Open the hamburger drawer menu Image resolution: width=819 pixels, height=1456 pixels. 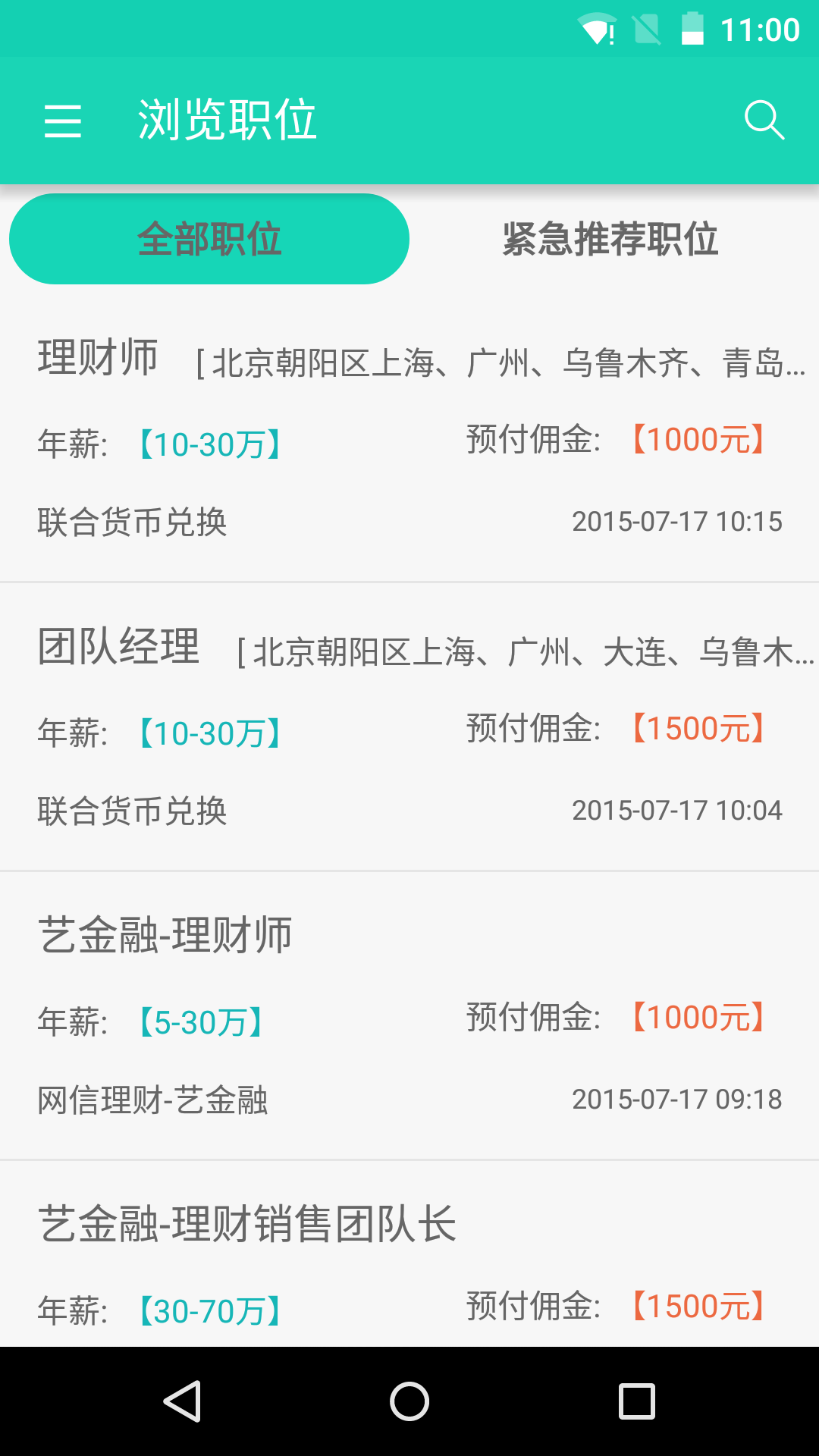[x=63, y=121]
